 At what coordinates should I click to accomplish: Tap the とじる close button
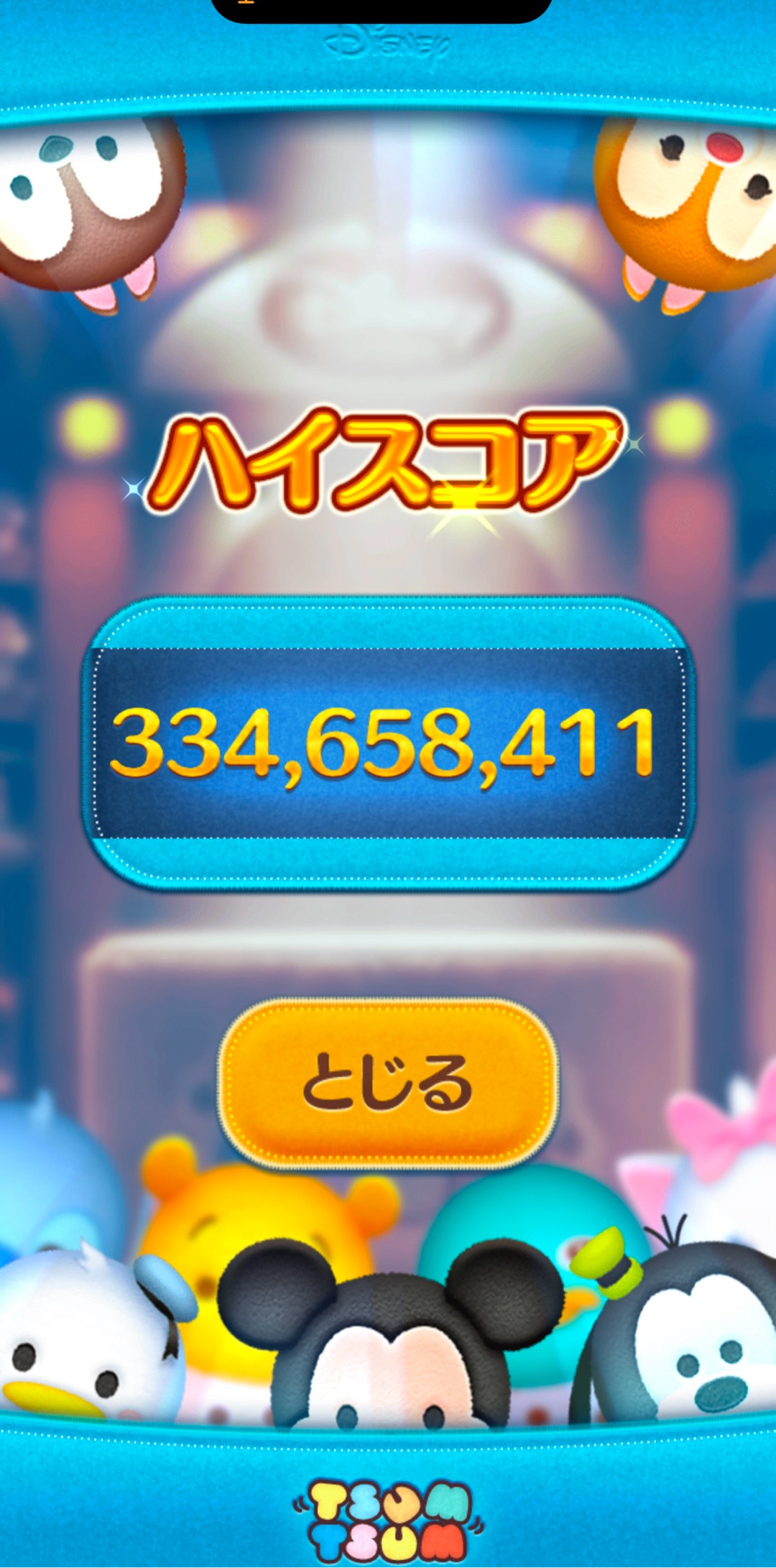point(388,1082)
